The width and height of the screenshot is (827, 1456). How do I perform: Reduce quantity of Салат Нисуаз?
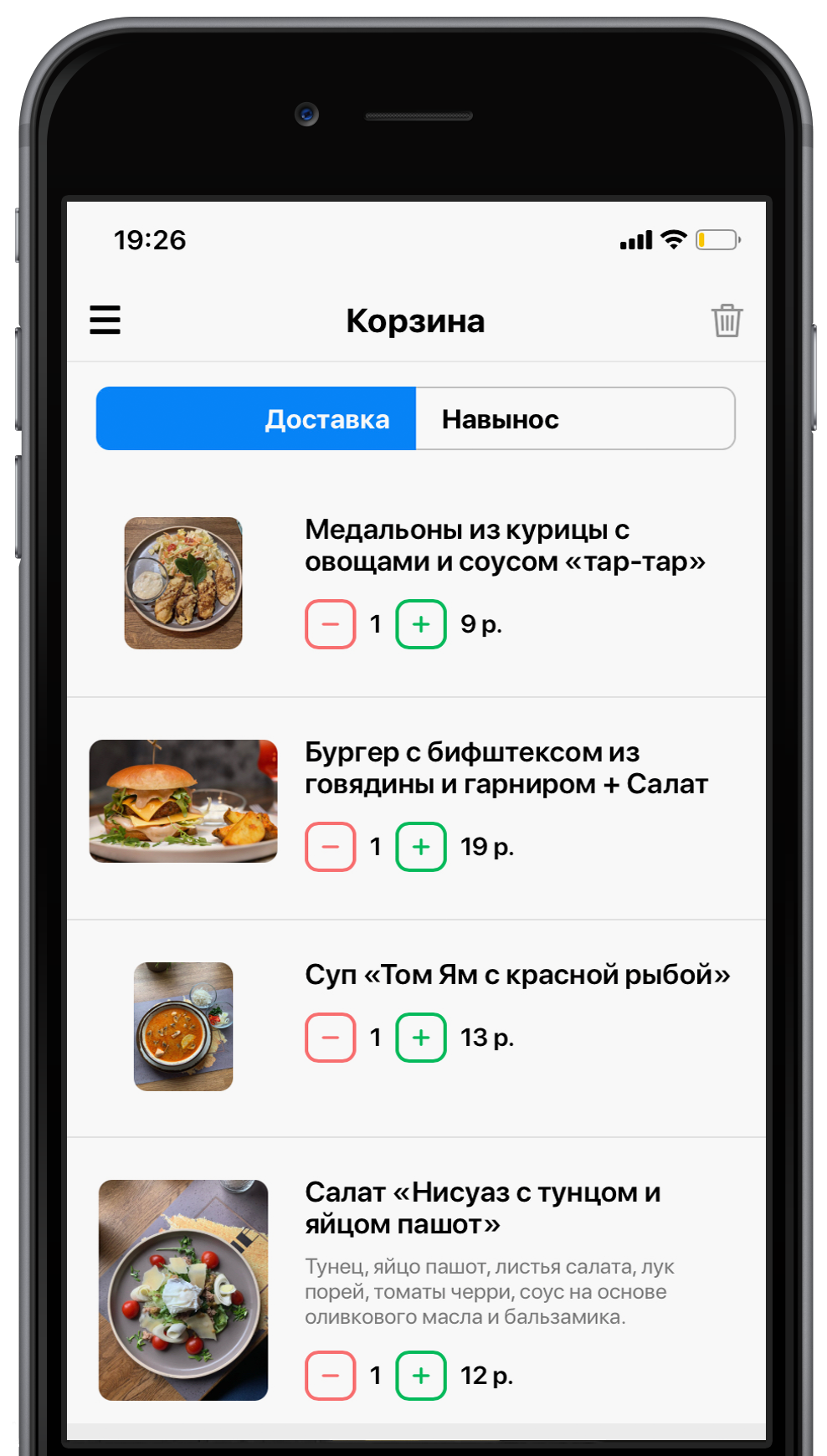(331, 1376)
